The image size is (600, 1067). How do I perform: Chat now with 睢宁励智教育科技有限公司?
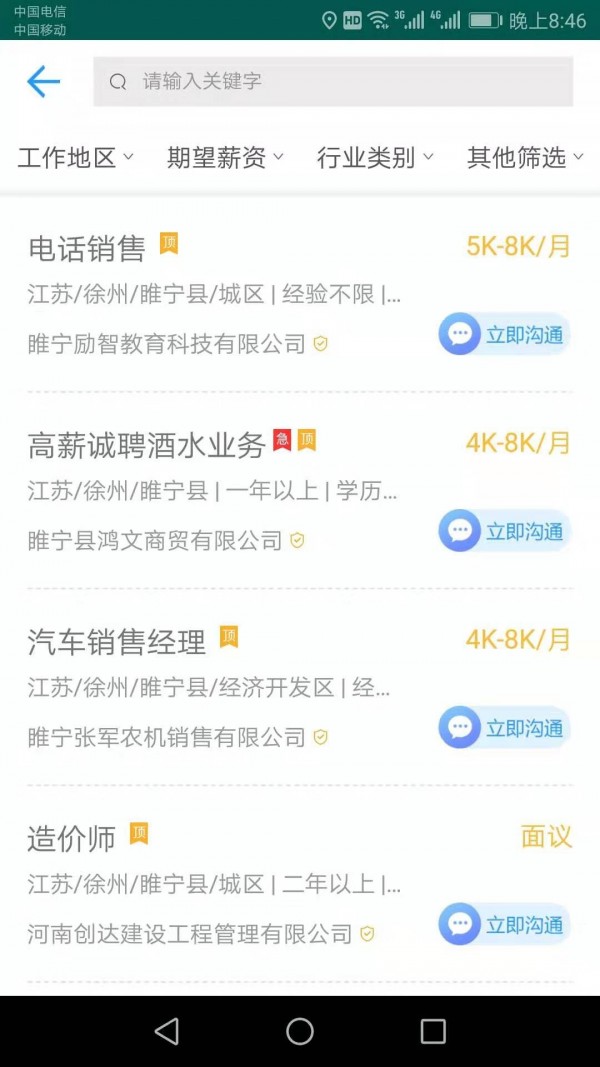tap(505, 335)
